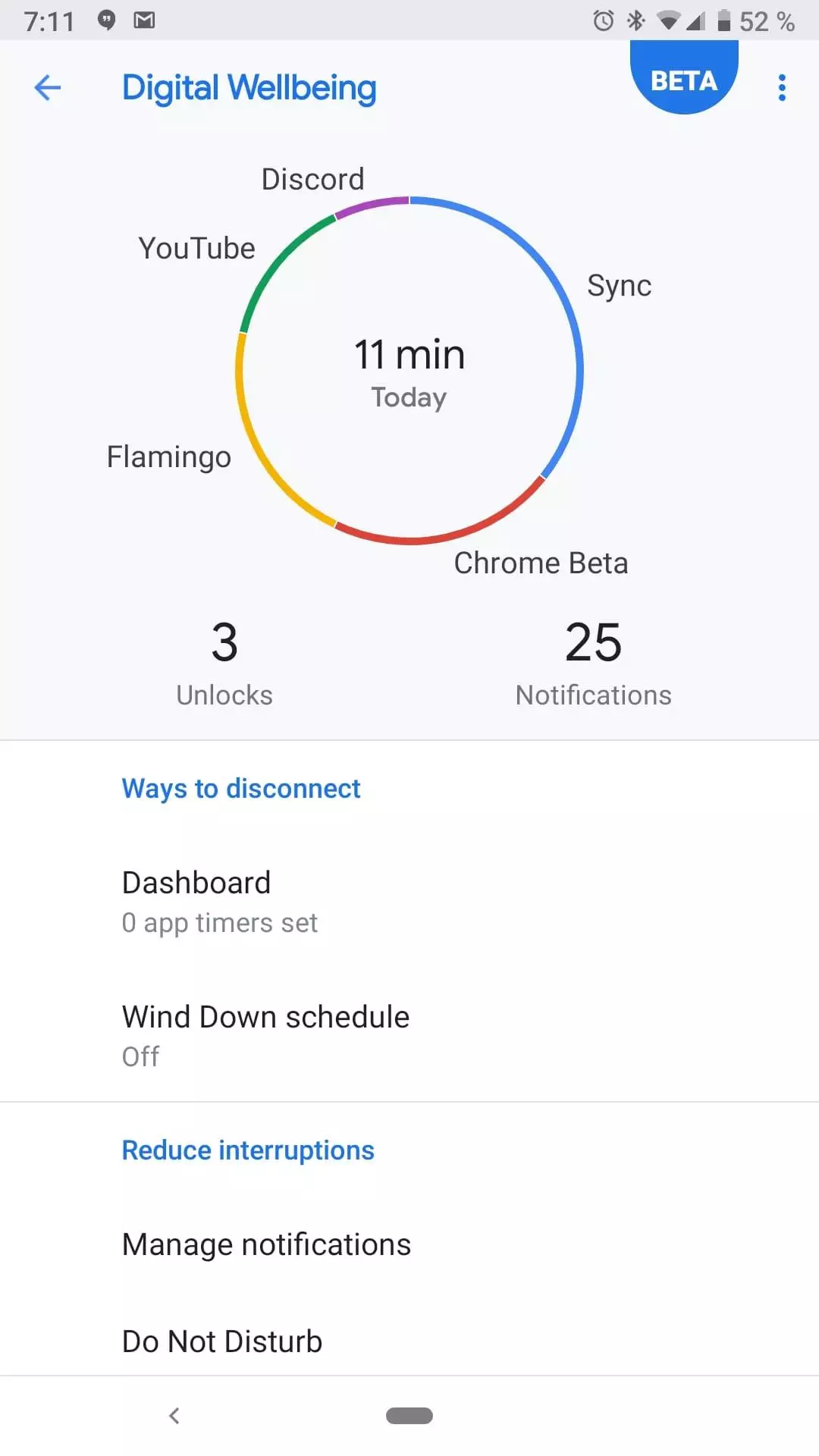Viewport: 819px width, 1456px height.
Task: Open the Dashboard row
Action: 409,902
